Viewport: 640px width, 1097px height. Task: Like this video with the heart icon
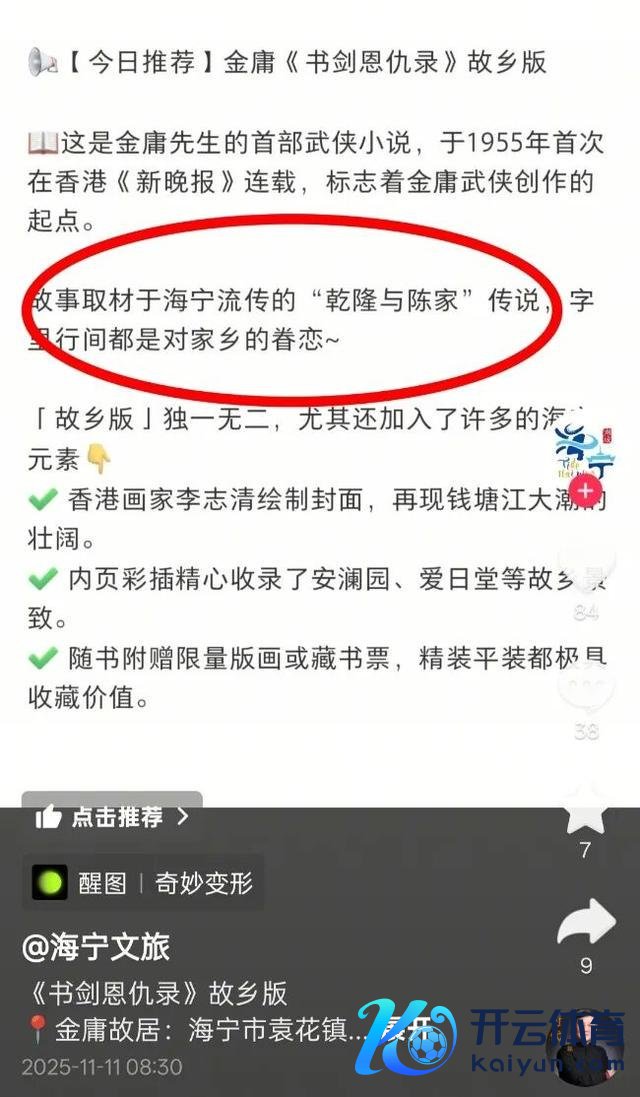click(x=586, y=567)
